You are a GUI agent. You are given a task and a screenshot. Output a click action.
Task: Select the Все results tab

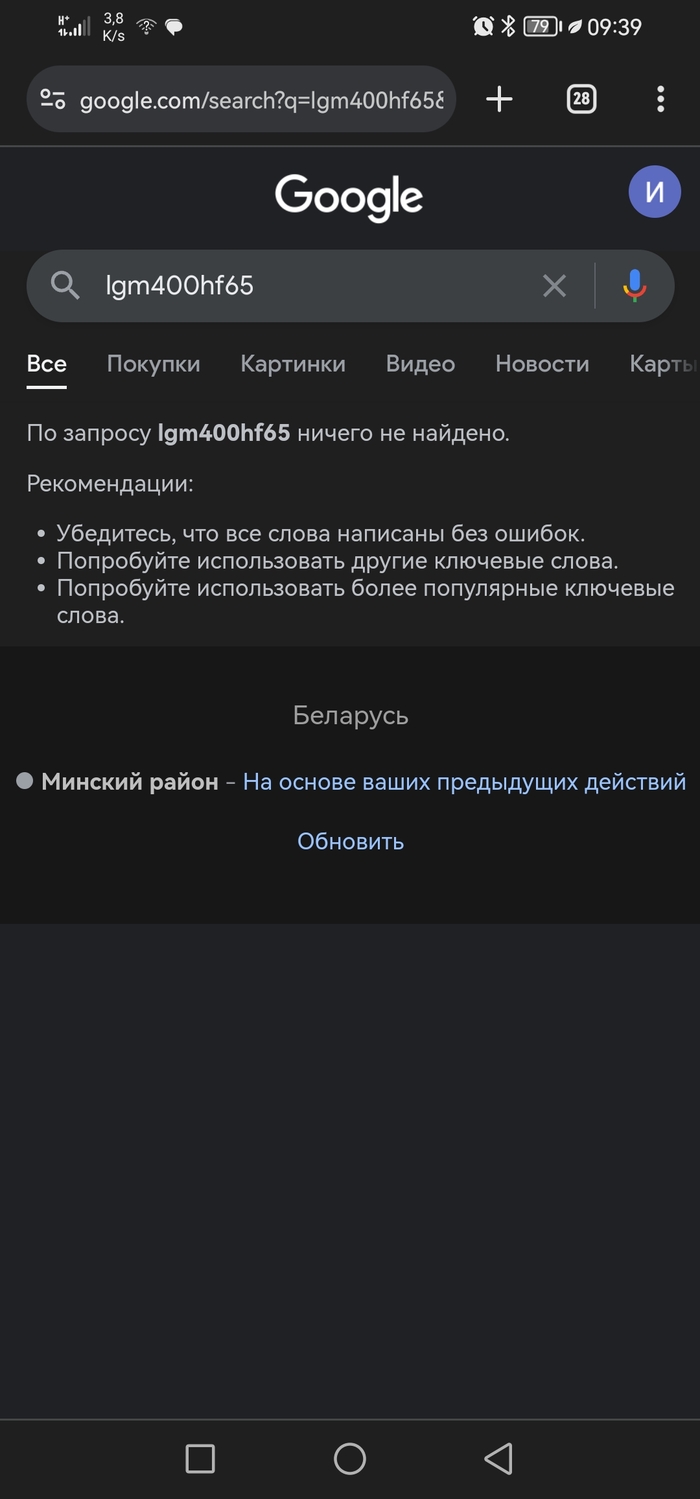[46, 364]
